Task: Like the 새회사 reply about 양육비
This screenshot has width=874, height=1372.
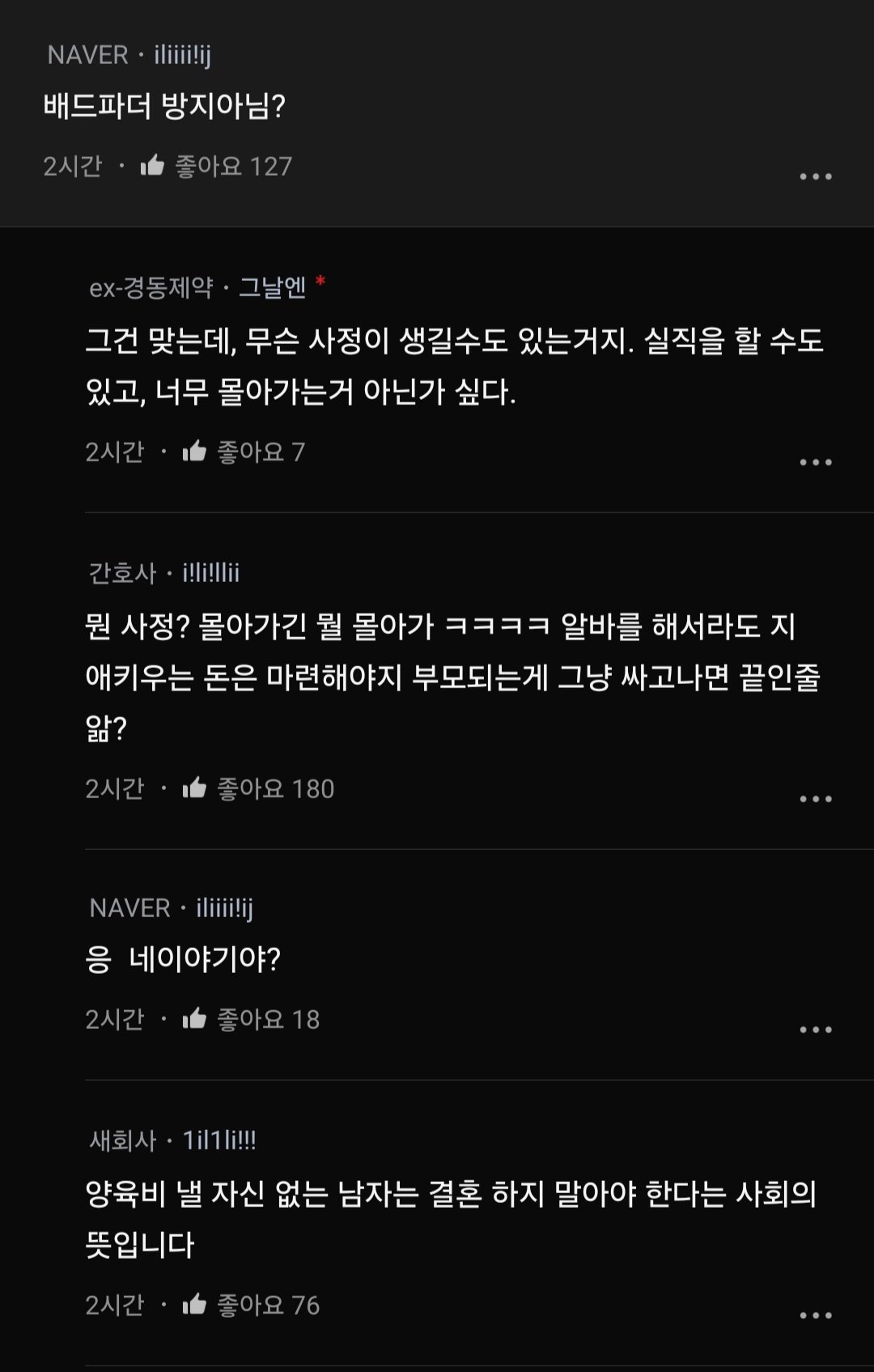Action: pos(195,1305)
